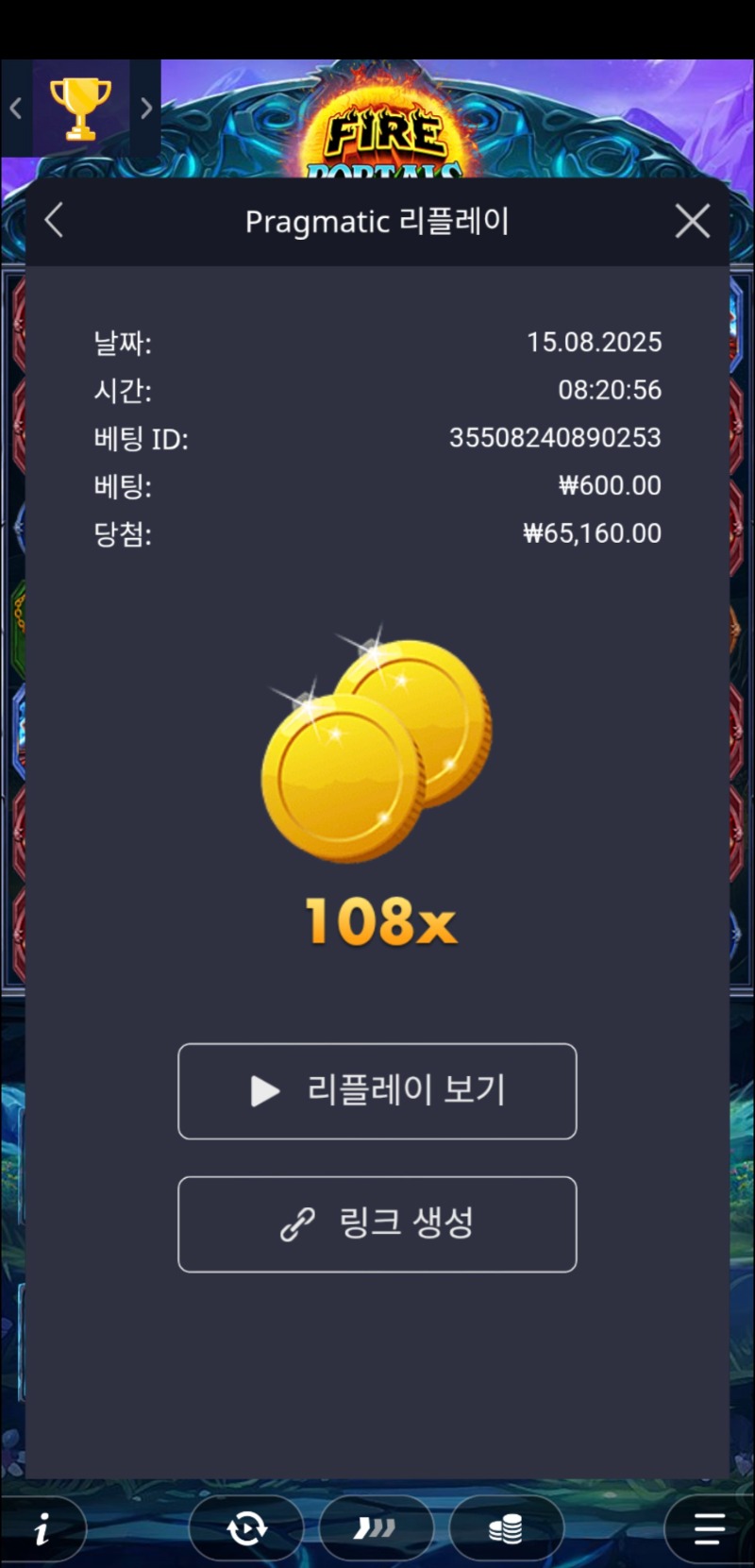Open the coin stack bet settings

coord(506,1528)
